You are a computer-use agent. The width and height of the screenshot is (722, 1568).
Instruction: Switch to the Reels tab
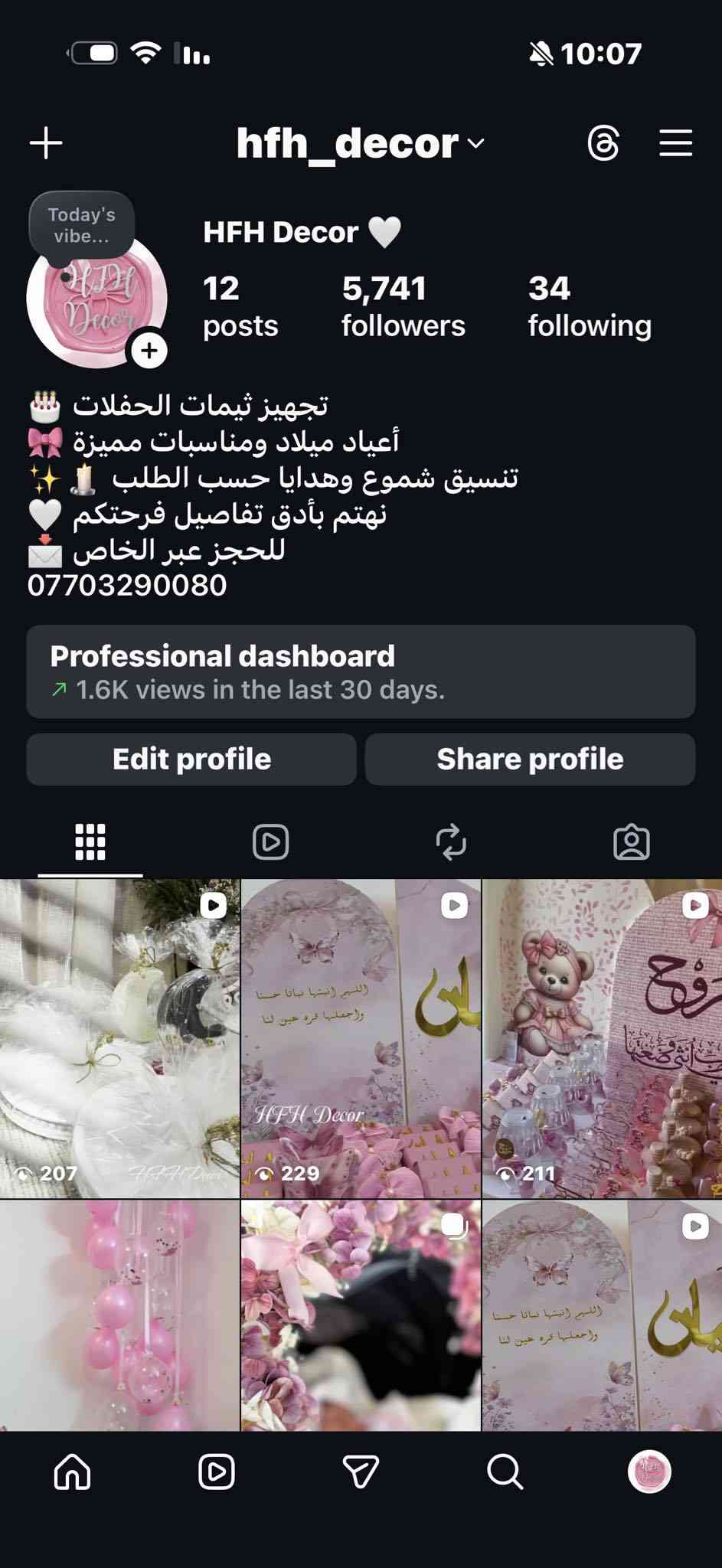point(271,842)
